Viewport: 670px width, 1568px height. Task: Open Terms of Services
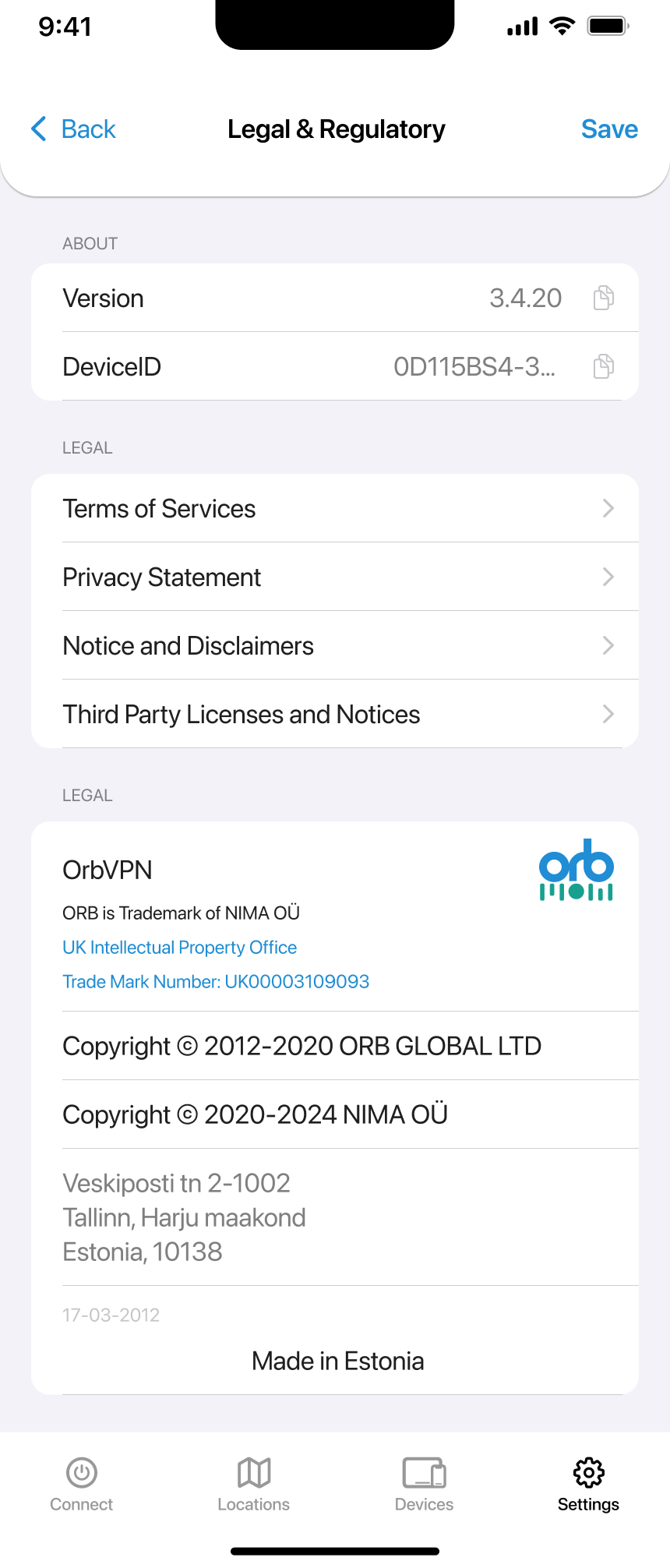335,509
